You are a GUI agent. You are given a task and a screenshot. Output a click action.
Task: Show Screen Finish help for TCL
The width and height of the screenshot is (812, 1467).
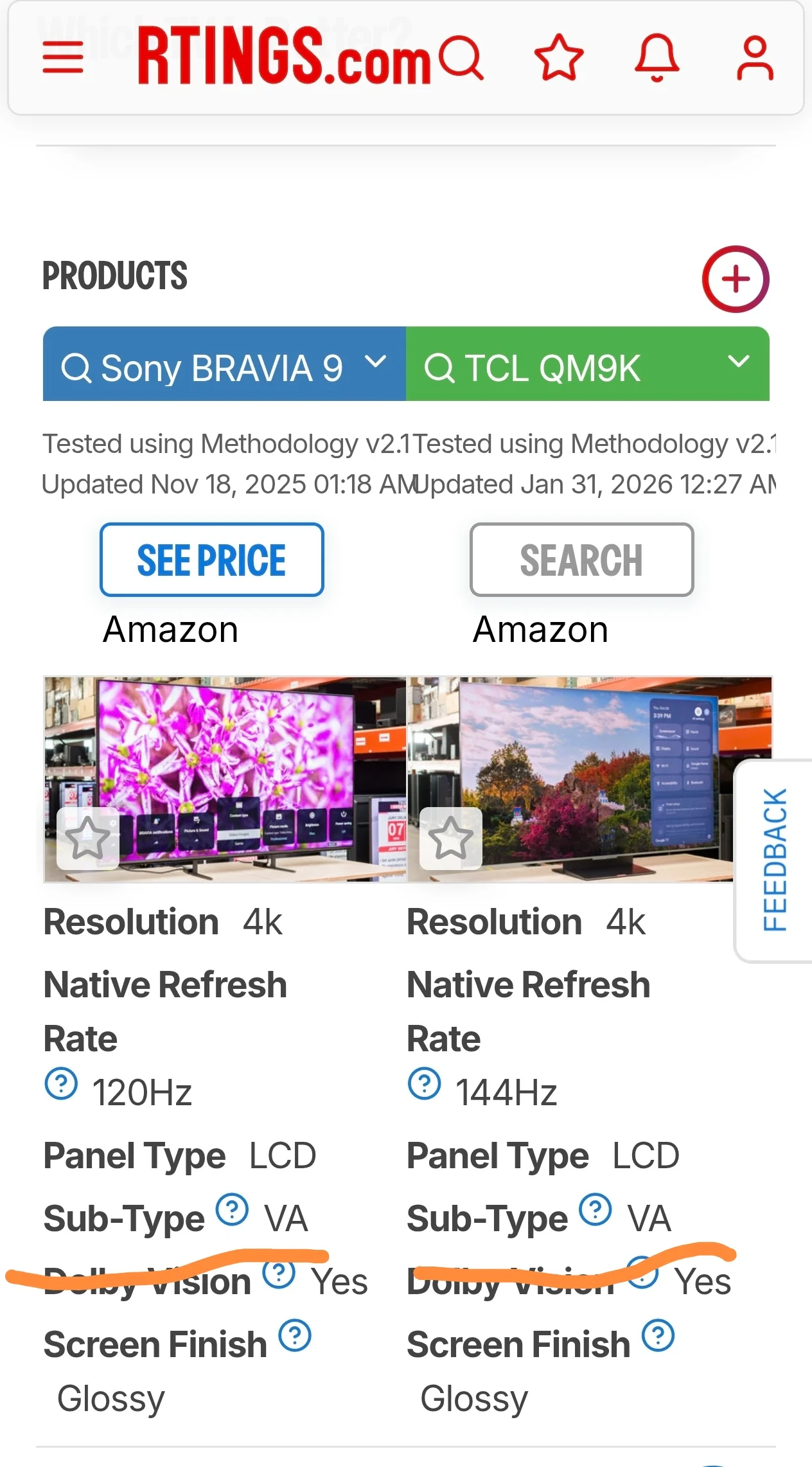(x=658, y=1336)
